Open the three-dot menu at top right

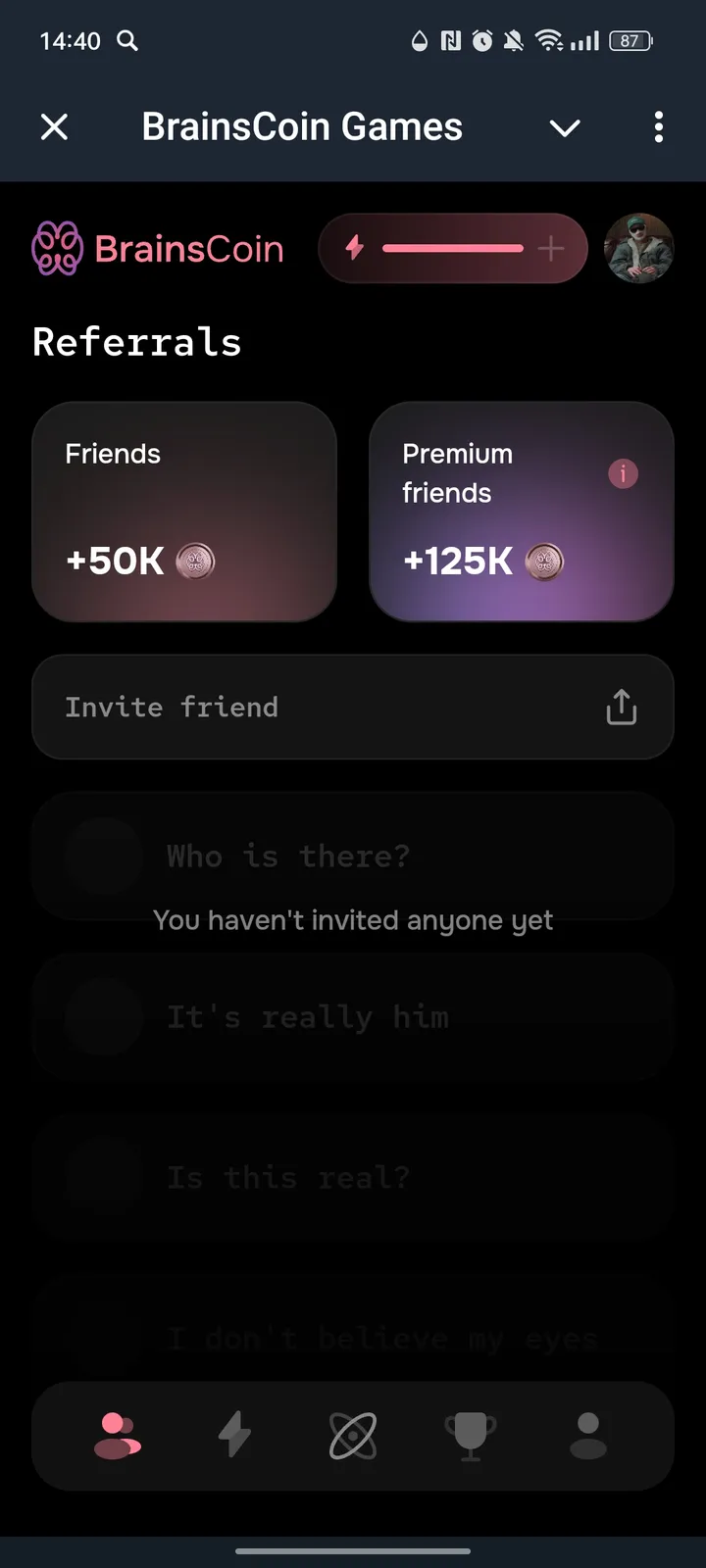pos(659,127)
